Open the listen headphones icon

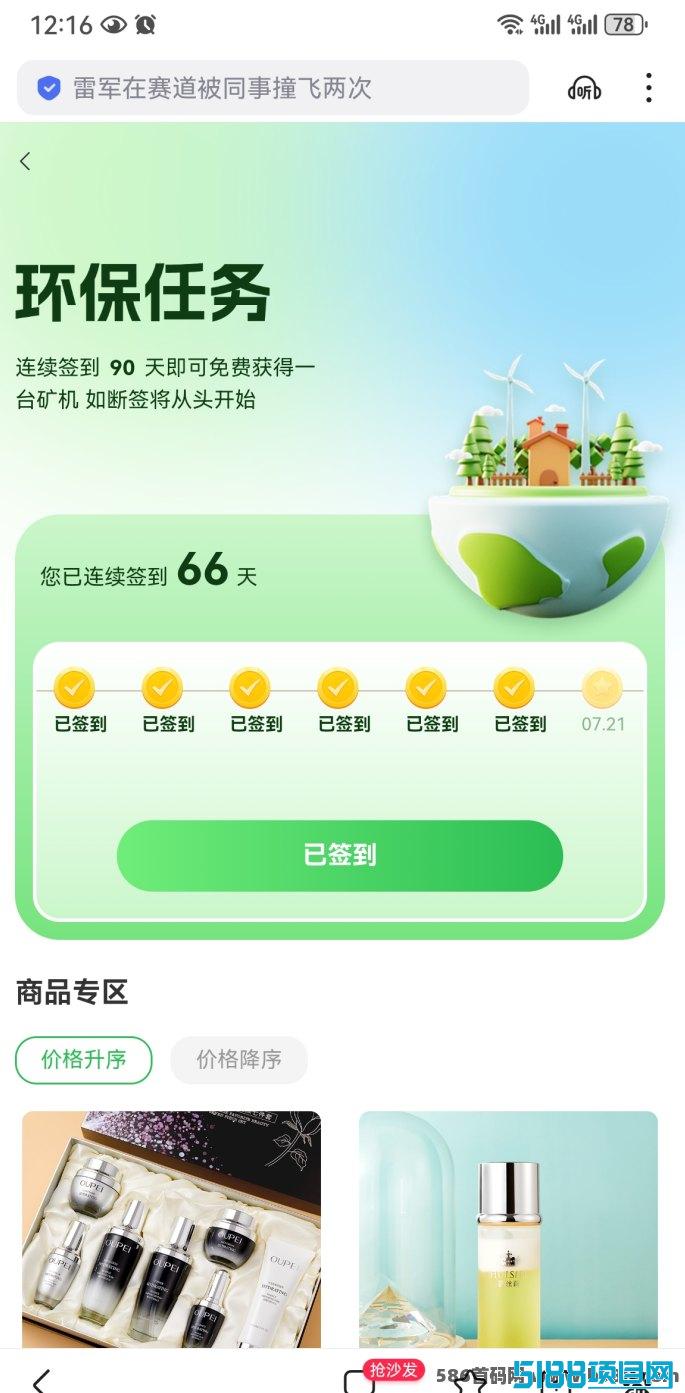click(585, 88)
